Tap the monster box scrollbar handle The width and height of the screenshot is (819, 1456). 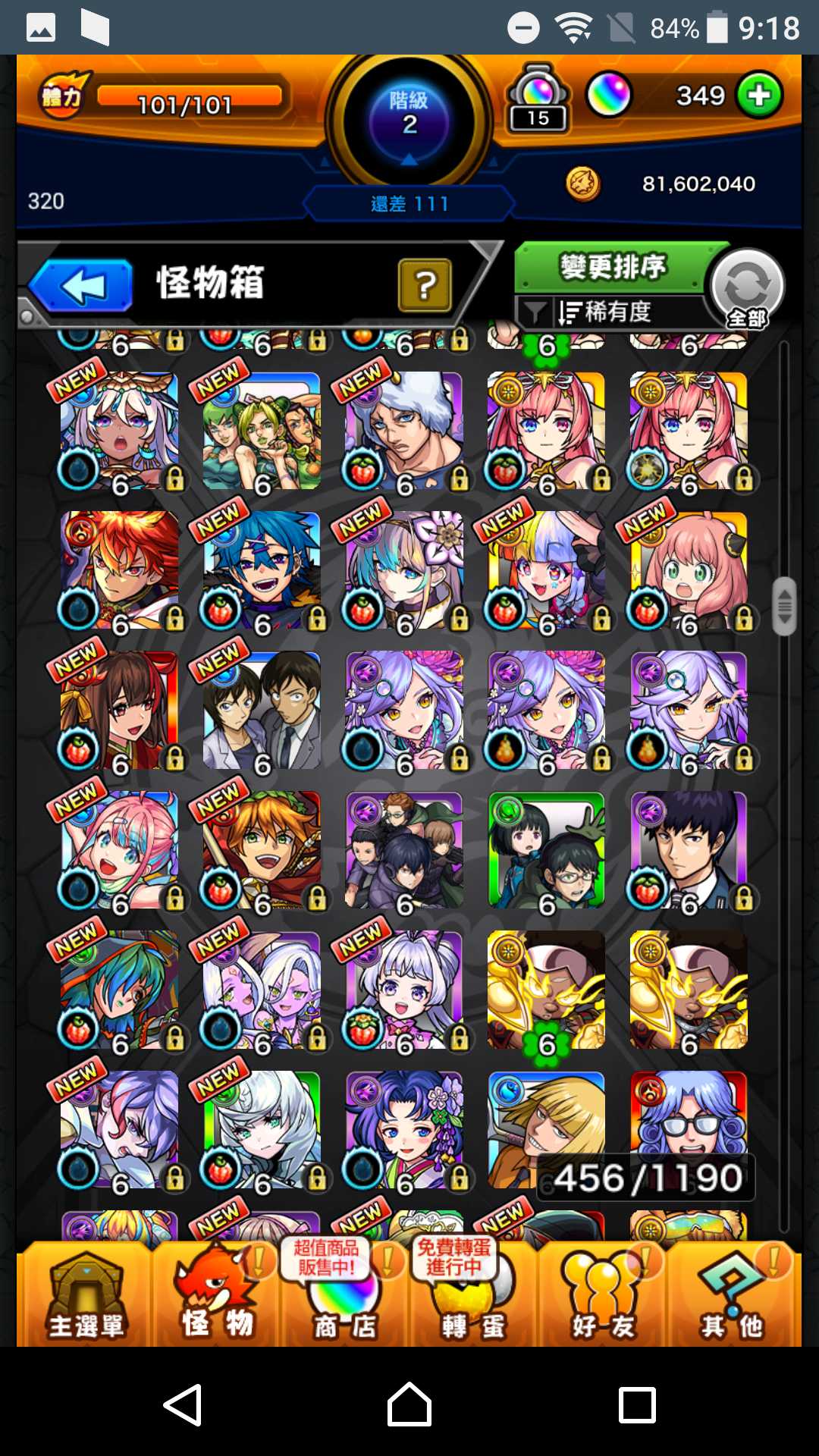click(785, 607)
